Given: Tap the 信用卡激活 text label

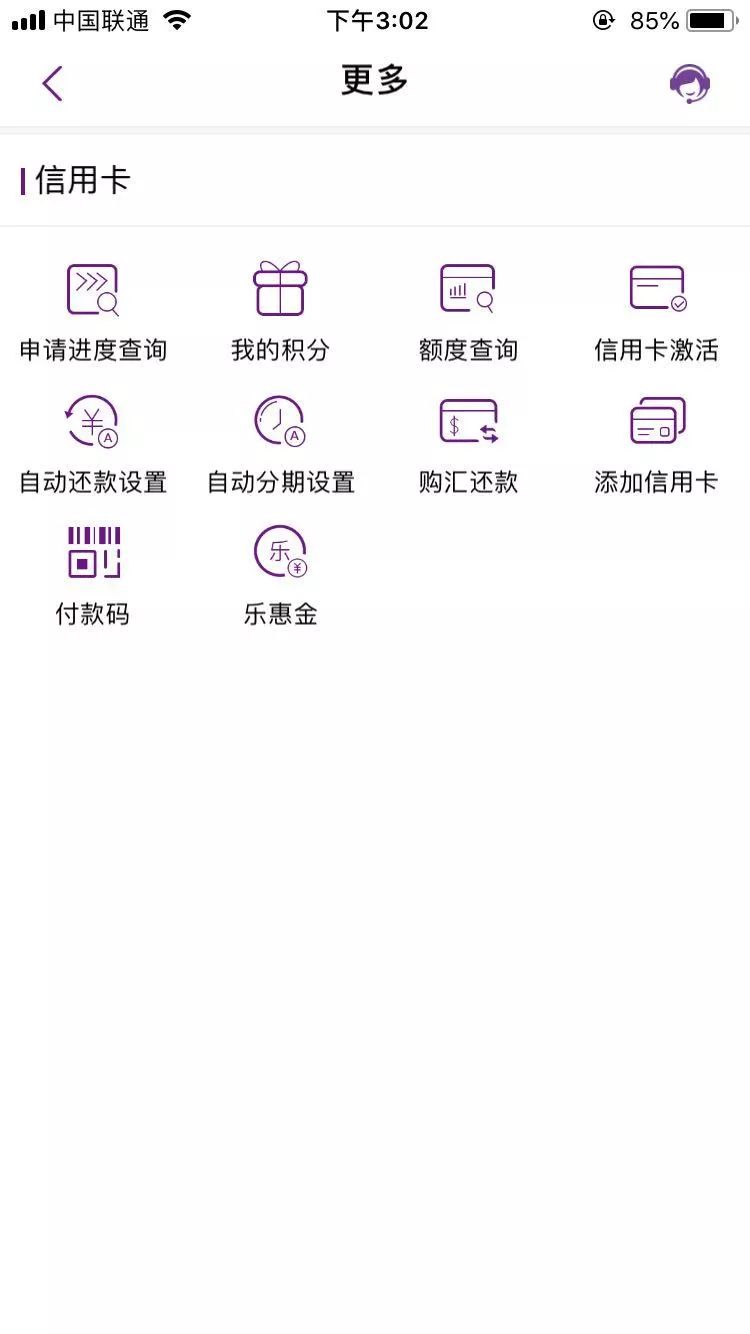Looking at the screenshot, I should point(655,350).
